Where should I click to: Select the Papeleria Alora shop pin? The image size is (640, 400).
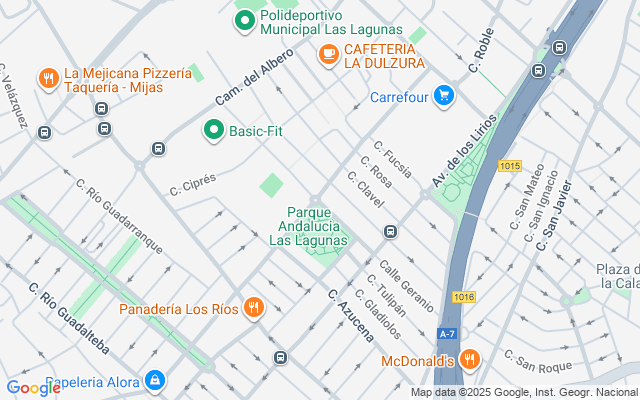pos(155,380)
